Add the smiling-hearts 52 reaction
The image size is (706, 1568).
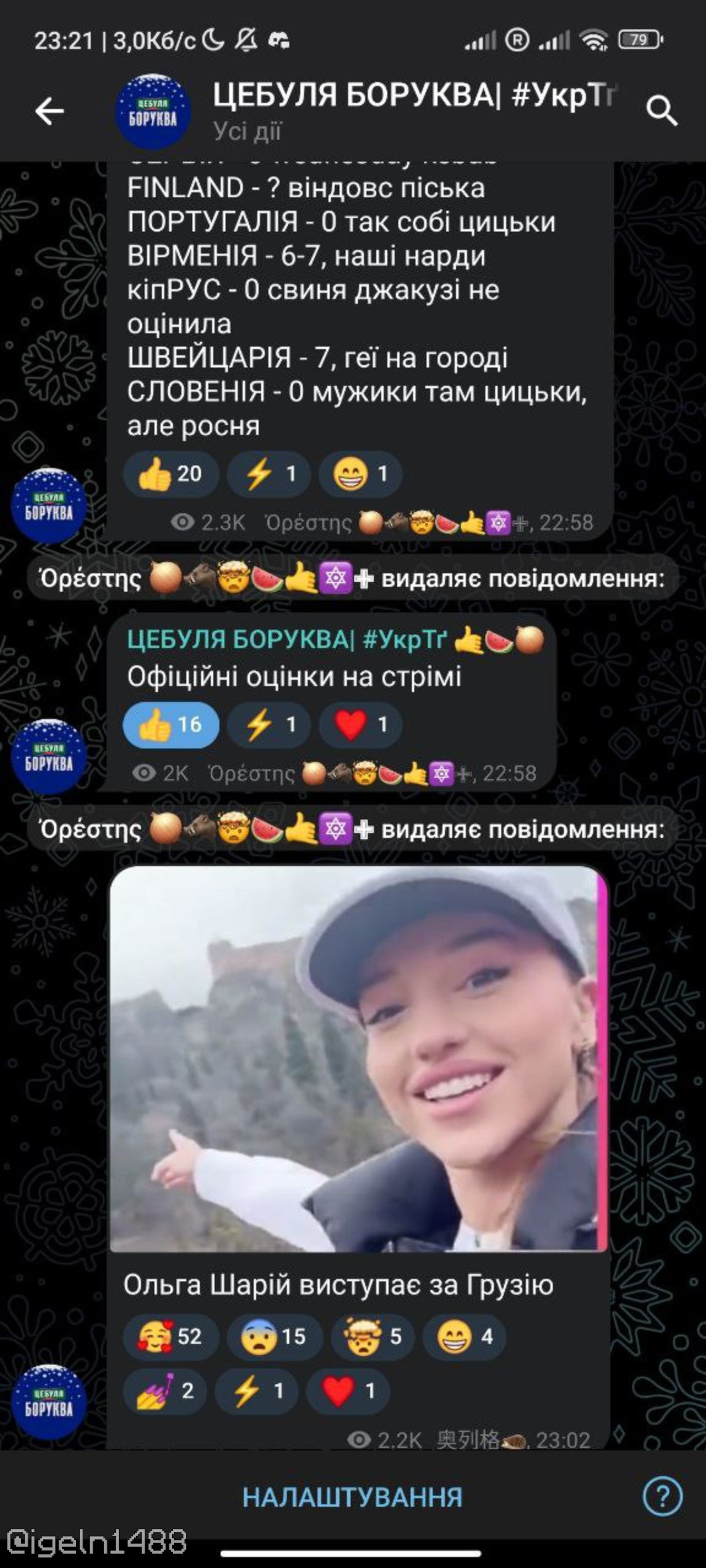[x=171, y=1336]
